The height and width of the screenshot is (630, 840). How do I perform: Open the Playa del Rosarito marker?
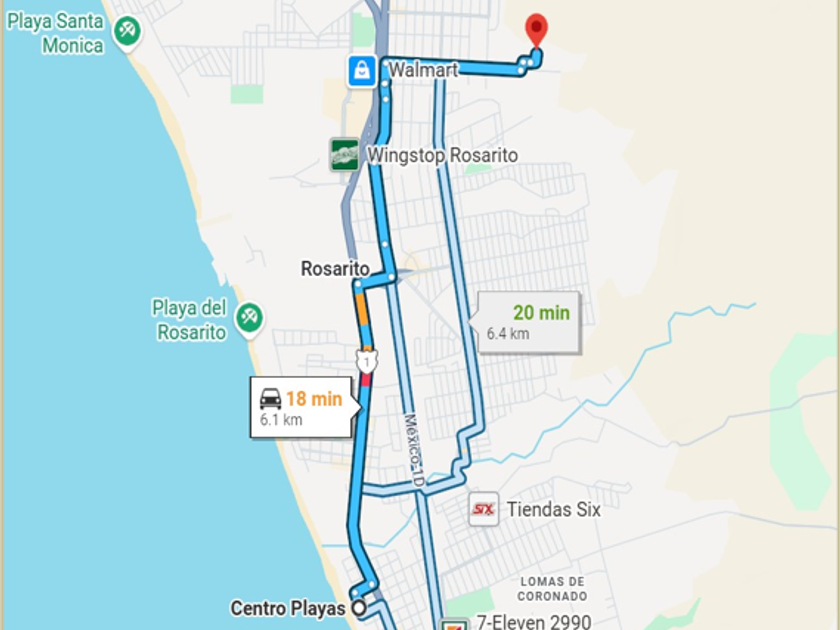(x=249, y=318)
